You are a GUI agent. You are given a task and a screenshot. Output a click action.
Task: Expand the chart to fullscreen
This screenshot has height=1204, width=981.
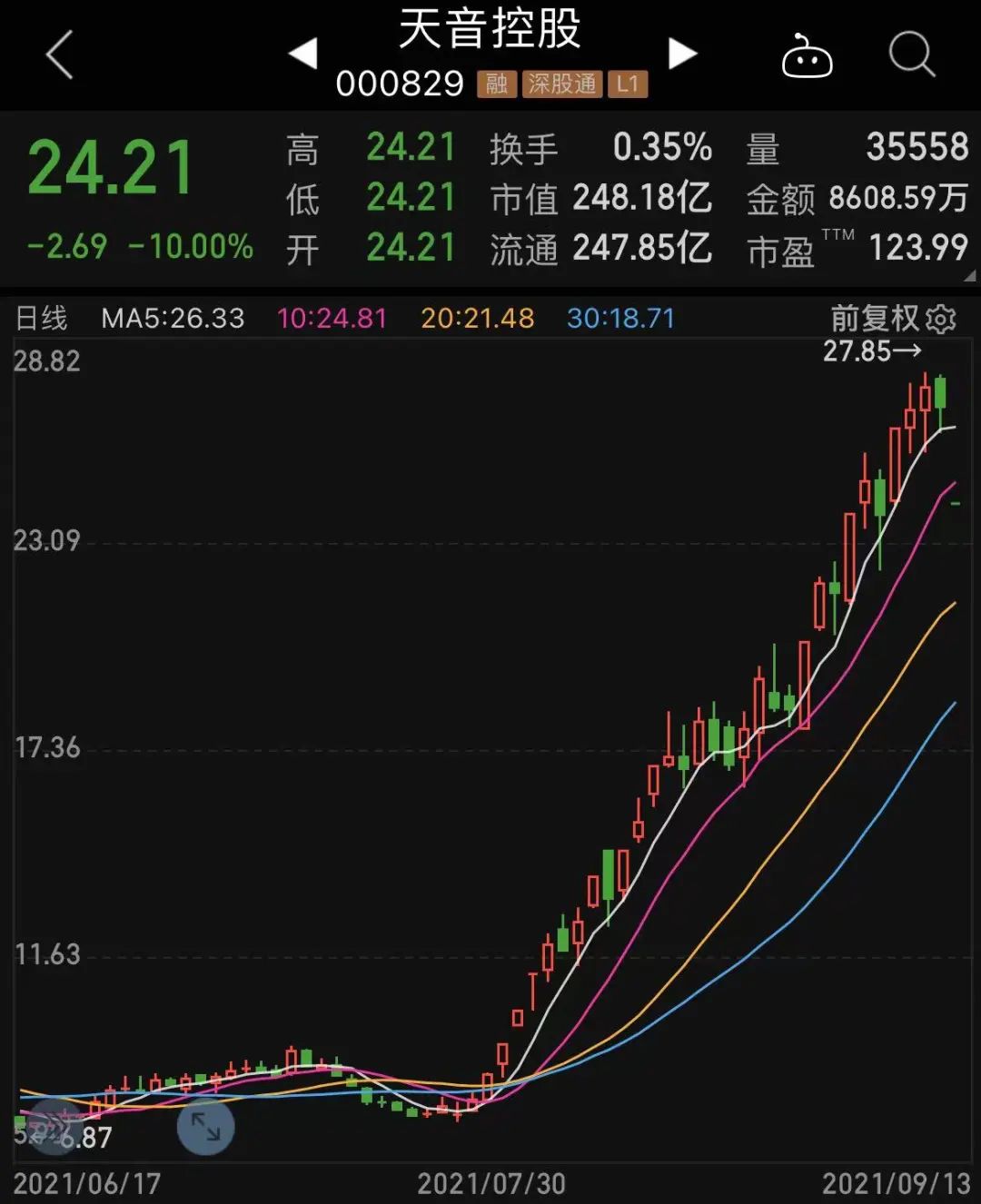pyautogui.click(x=205, y=1127)
